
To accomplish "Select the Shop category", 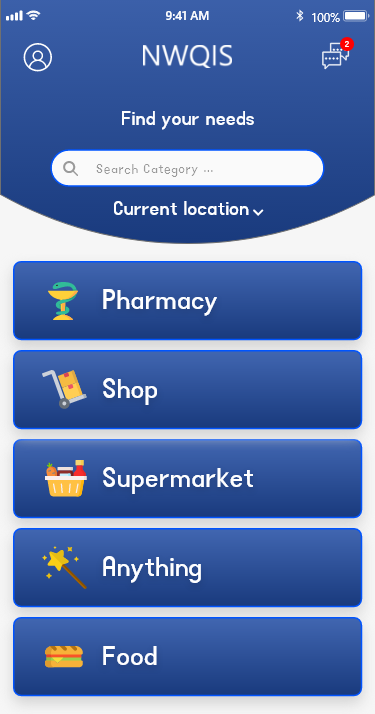I will pyautogui.click(x=188, y=389).
